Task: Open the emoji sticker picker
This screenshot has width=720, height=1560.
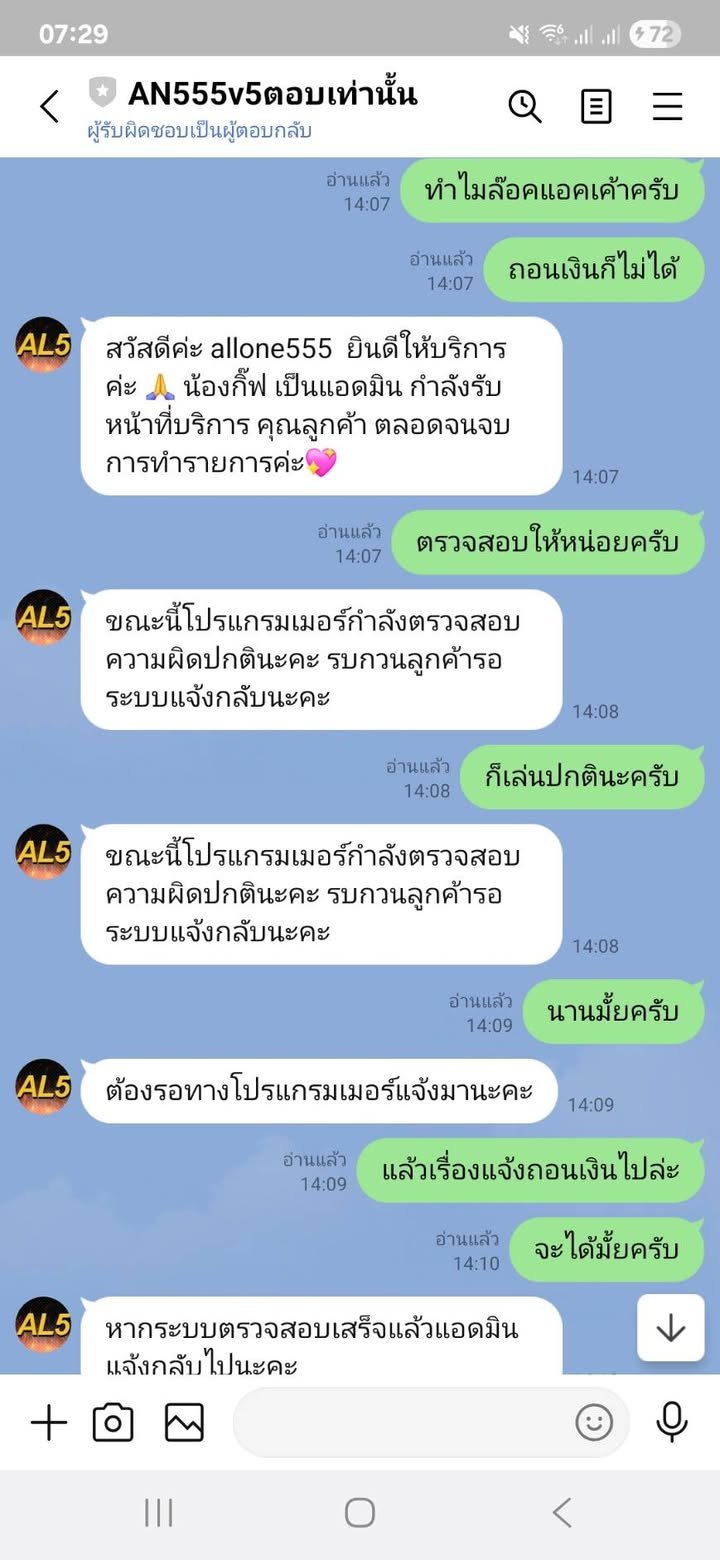Action: coord(593,1422)
